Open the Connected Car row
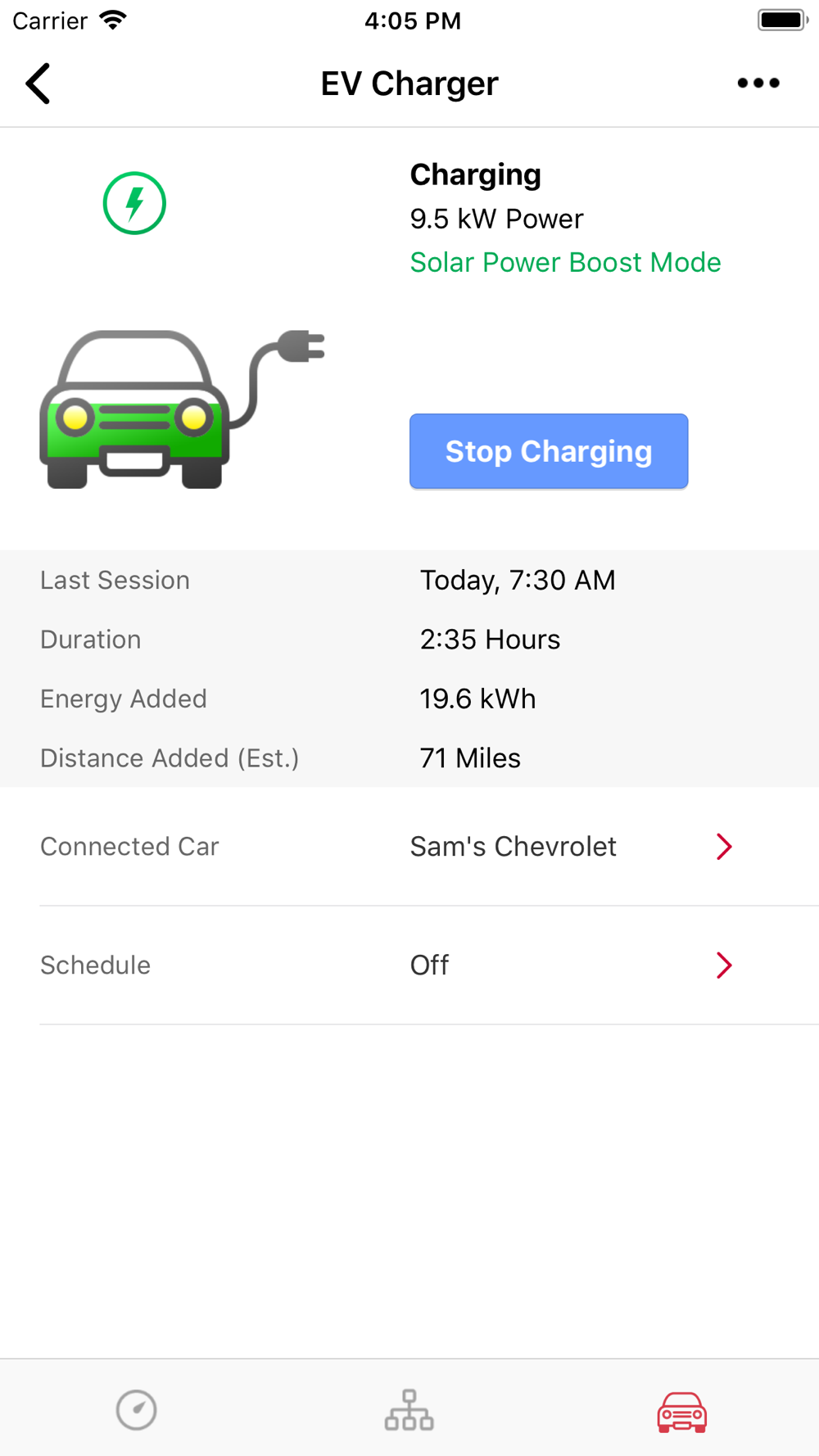This screenshot has height=1456, width=819. (409, 846)
